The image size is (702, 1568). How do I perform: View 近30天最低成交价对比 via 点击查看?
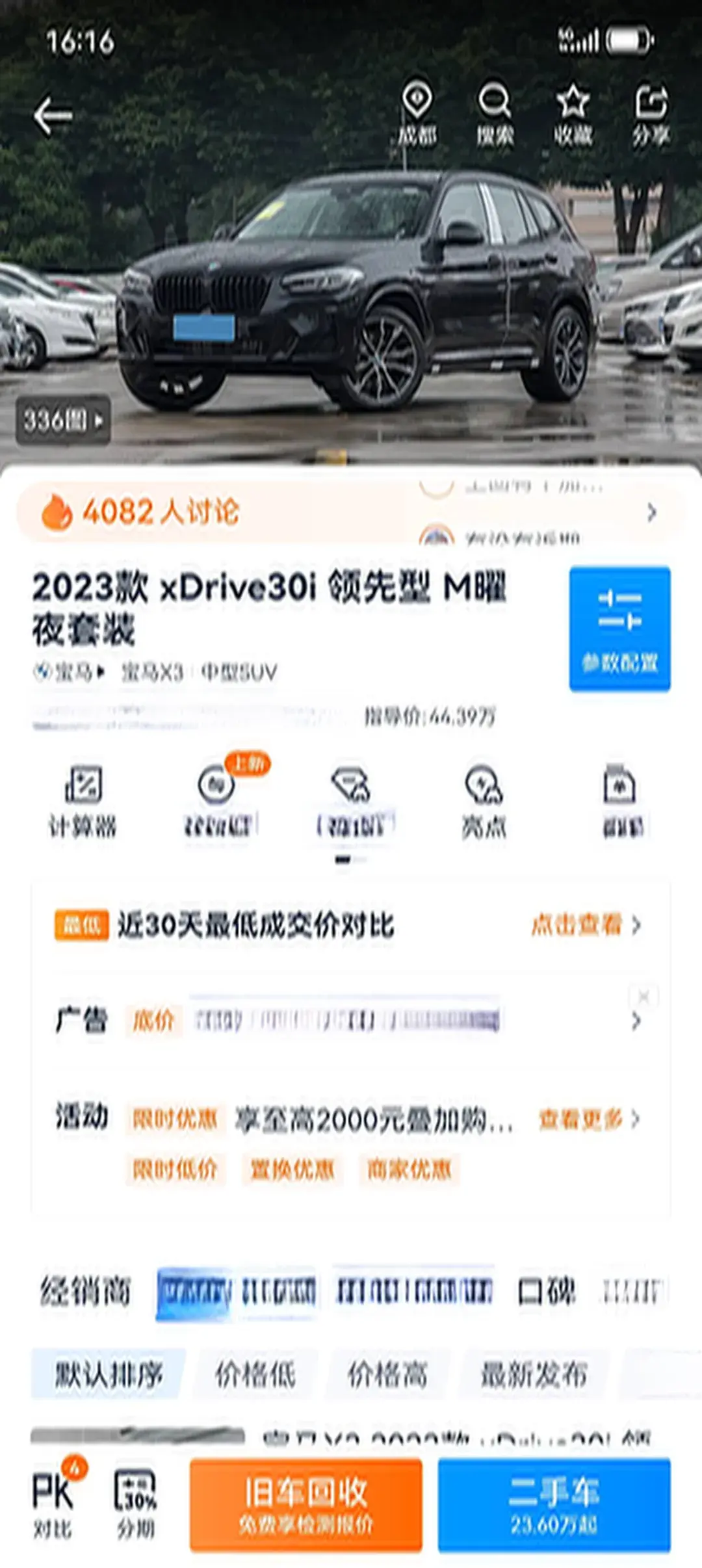[x=585, y=924]
